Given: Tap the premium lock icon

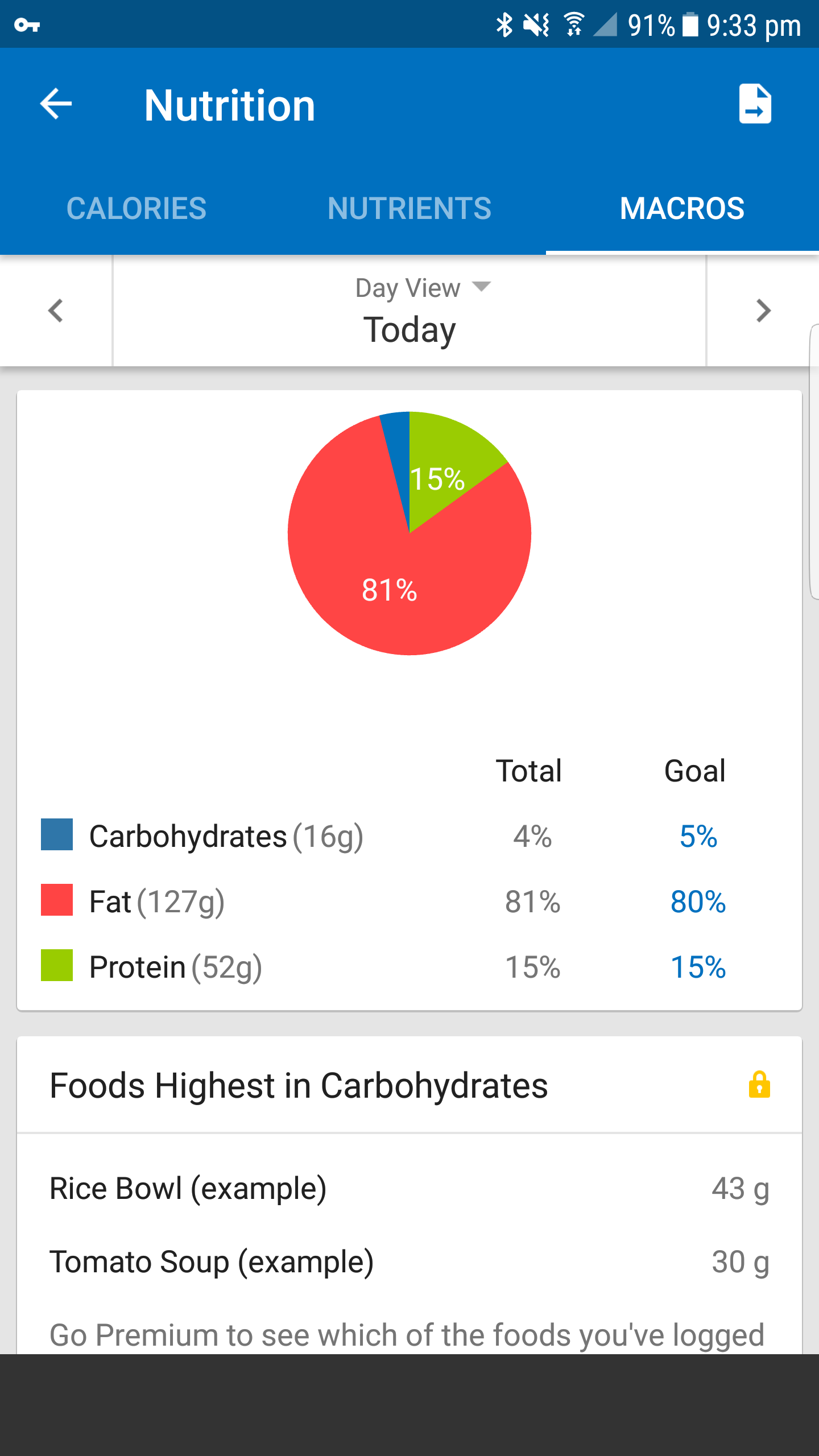Looking at the screenshot, I should (x=759, y=1084).
